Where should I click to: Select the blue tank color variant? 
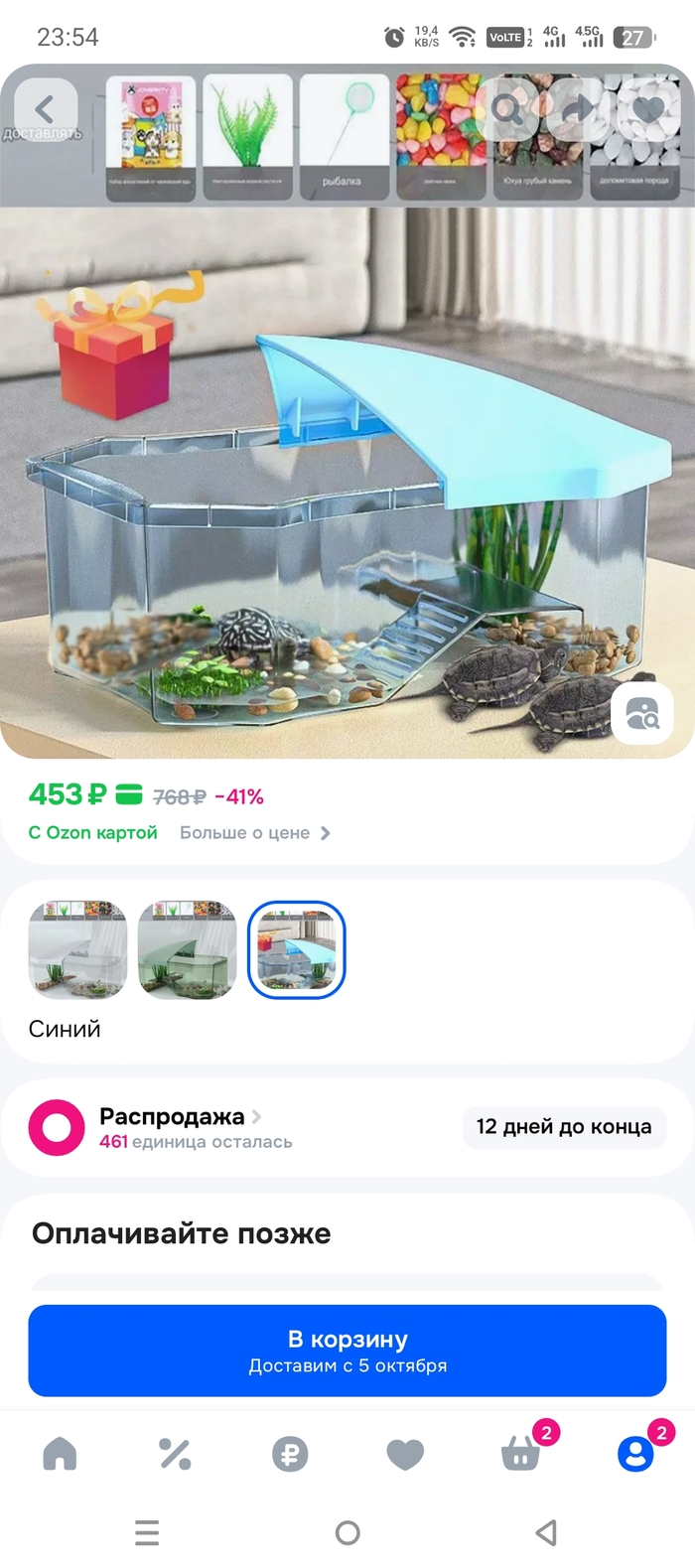[x=296, y=949]
